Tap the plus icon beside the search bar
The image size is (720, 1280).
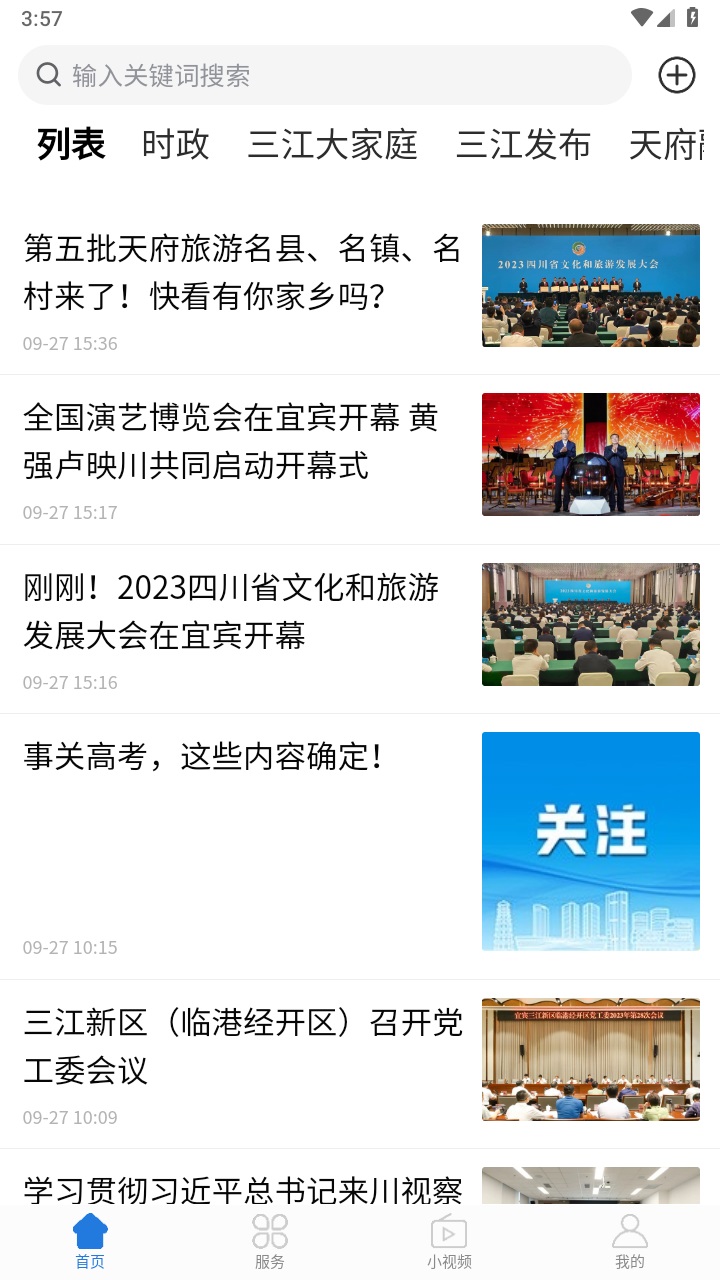point(677,74)
